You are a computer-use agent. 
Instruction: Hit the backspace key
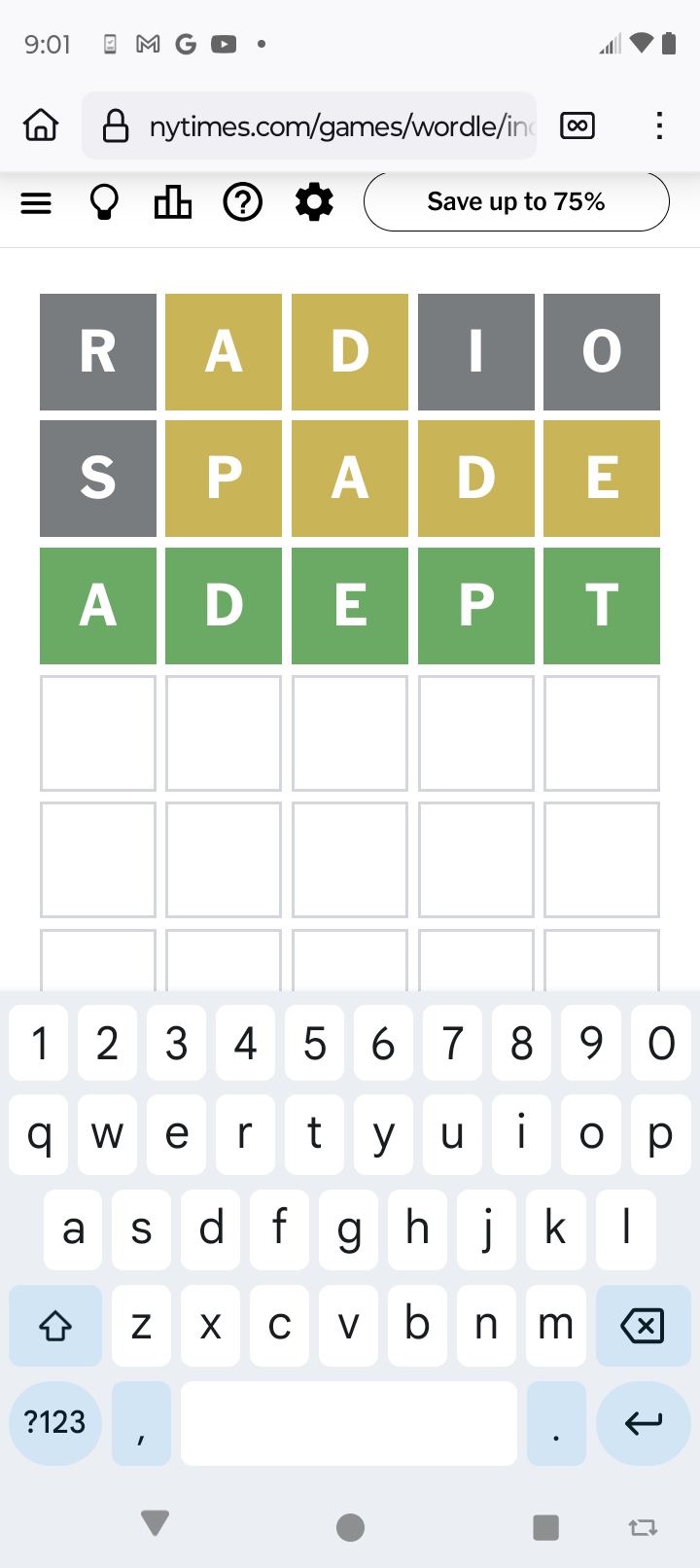click(x=642, y=1325)
